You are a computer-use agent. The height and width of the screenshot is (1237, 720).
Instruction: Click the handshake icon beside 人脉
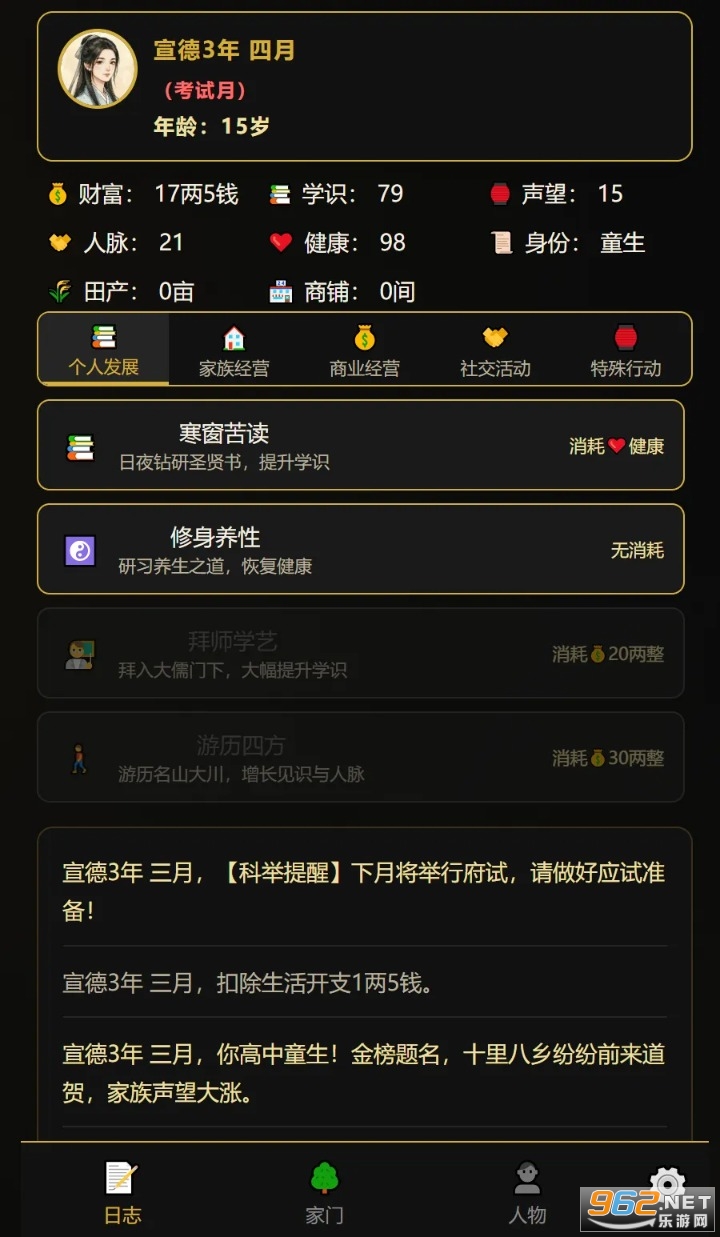coord(57,242)
